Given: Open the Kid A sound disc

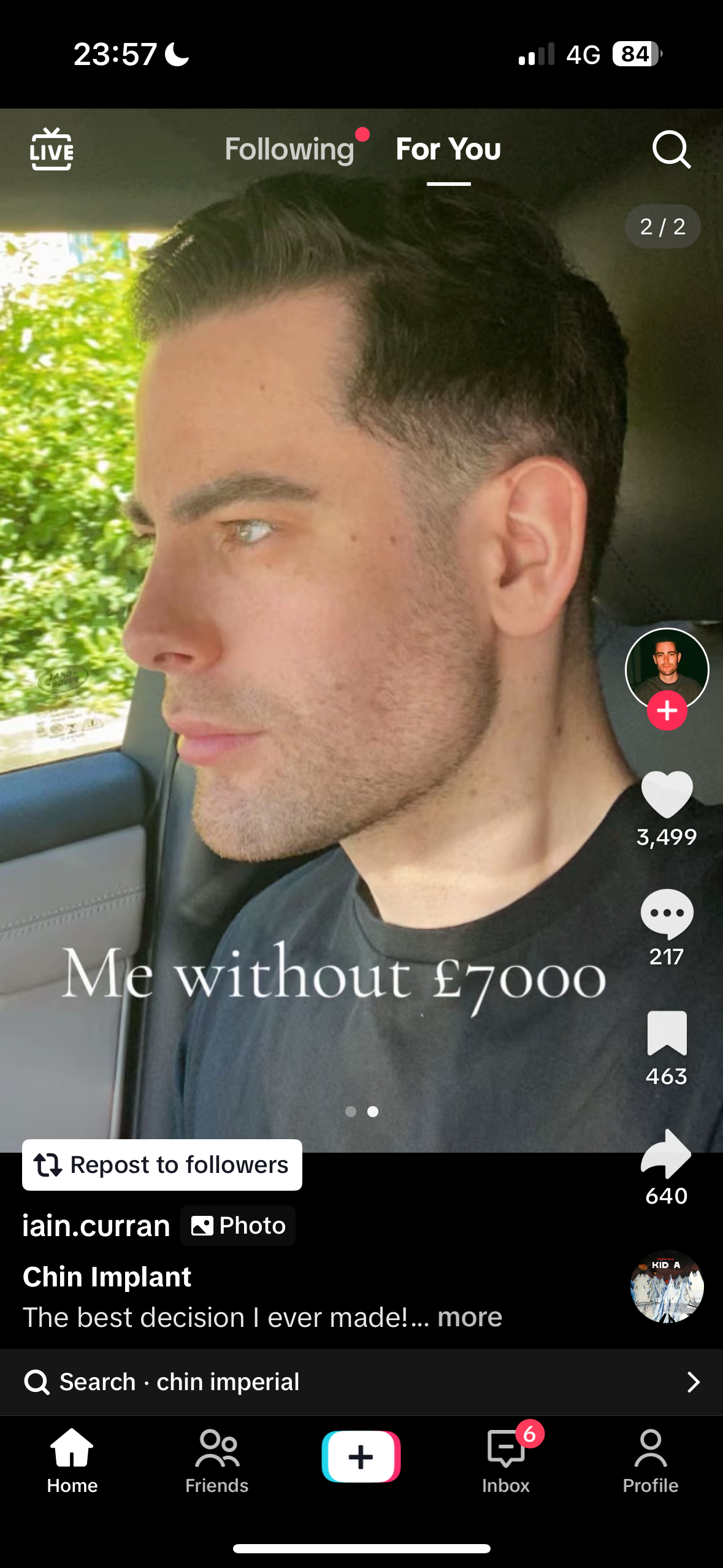Looking at the screenshot, I should point(667,1286).
